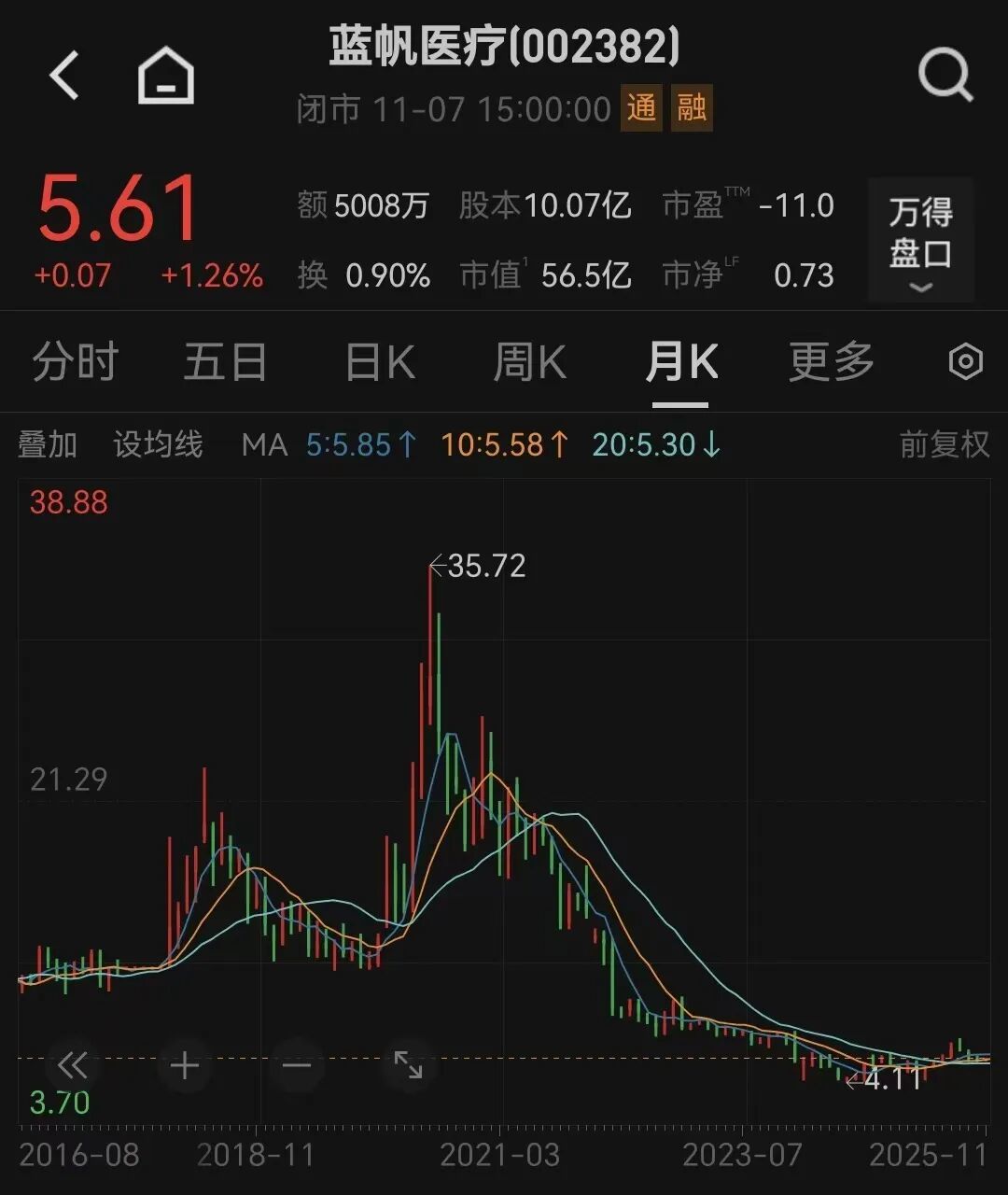Select the 月K chart tab

pyautogui.click(x=681, y=362)
